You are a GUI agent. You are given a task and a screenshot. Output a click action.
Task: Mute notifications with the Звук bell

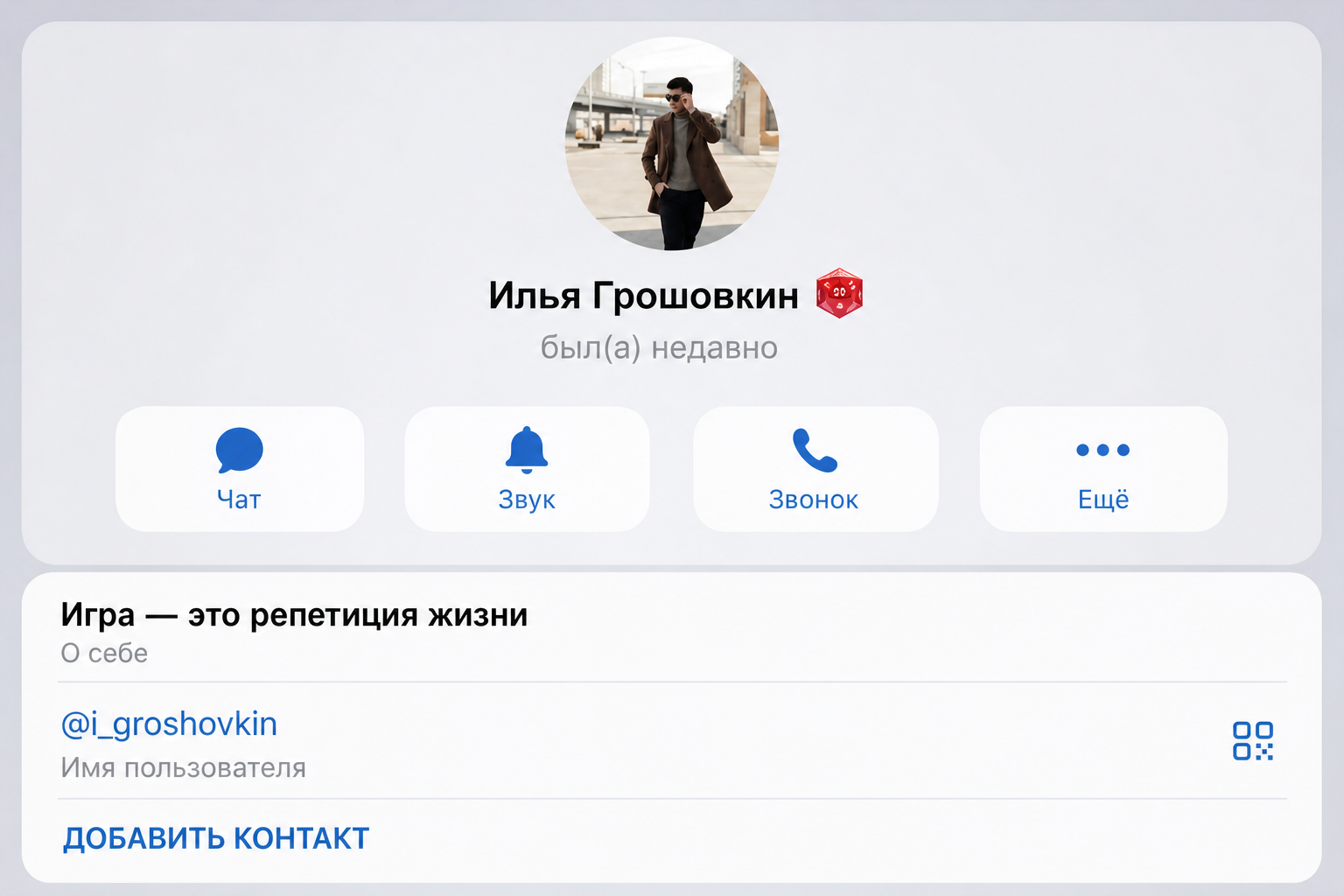[x=527, y=469]
